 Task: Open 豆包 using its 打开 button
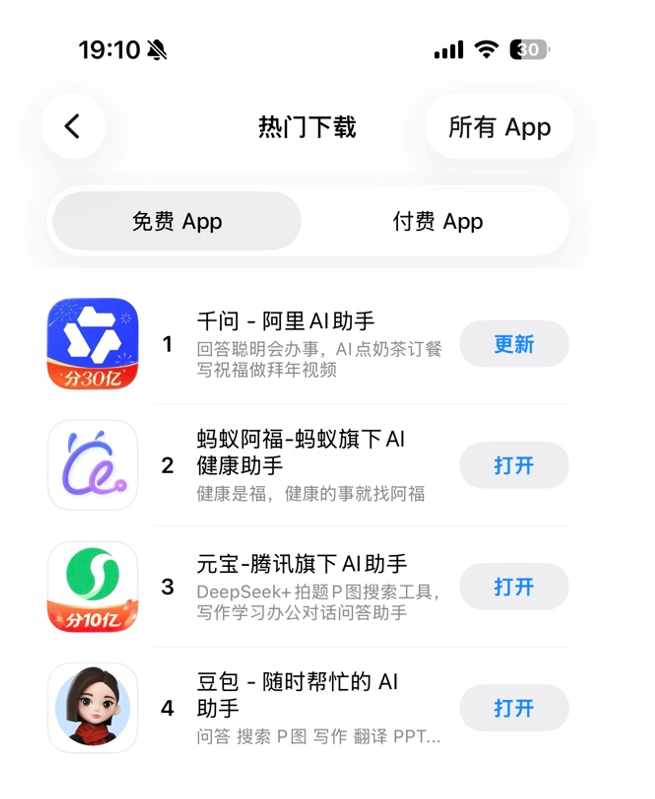click(514, 708)
